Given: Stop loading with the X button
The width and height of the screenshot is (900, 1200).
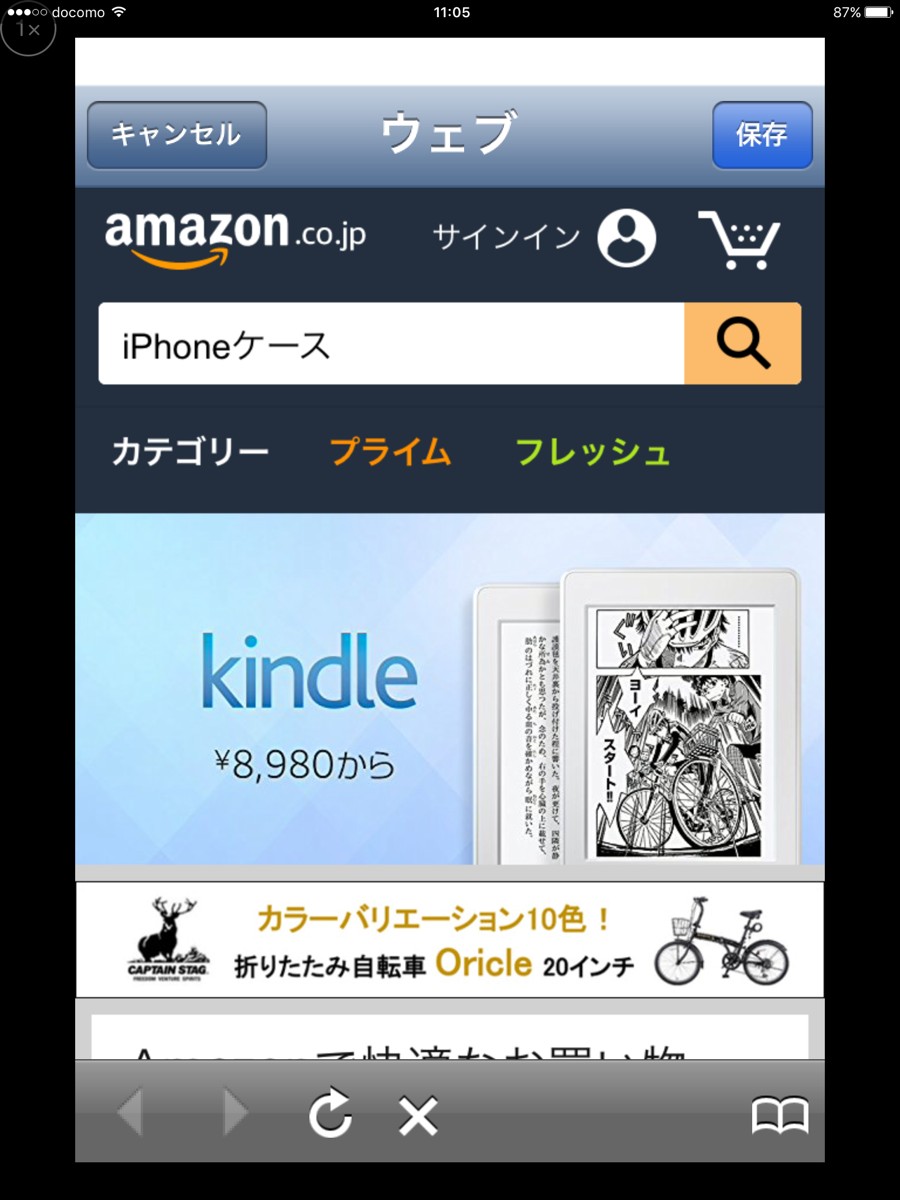Looking at the screenshot, I should [x=418, y=1115].
